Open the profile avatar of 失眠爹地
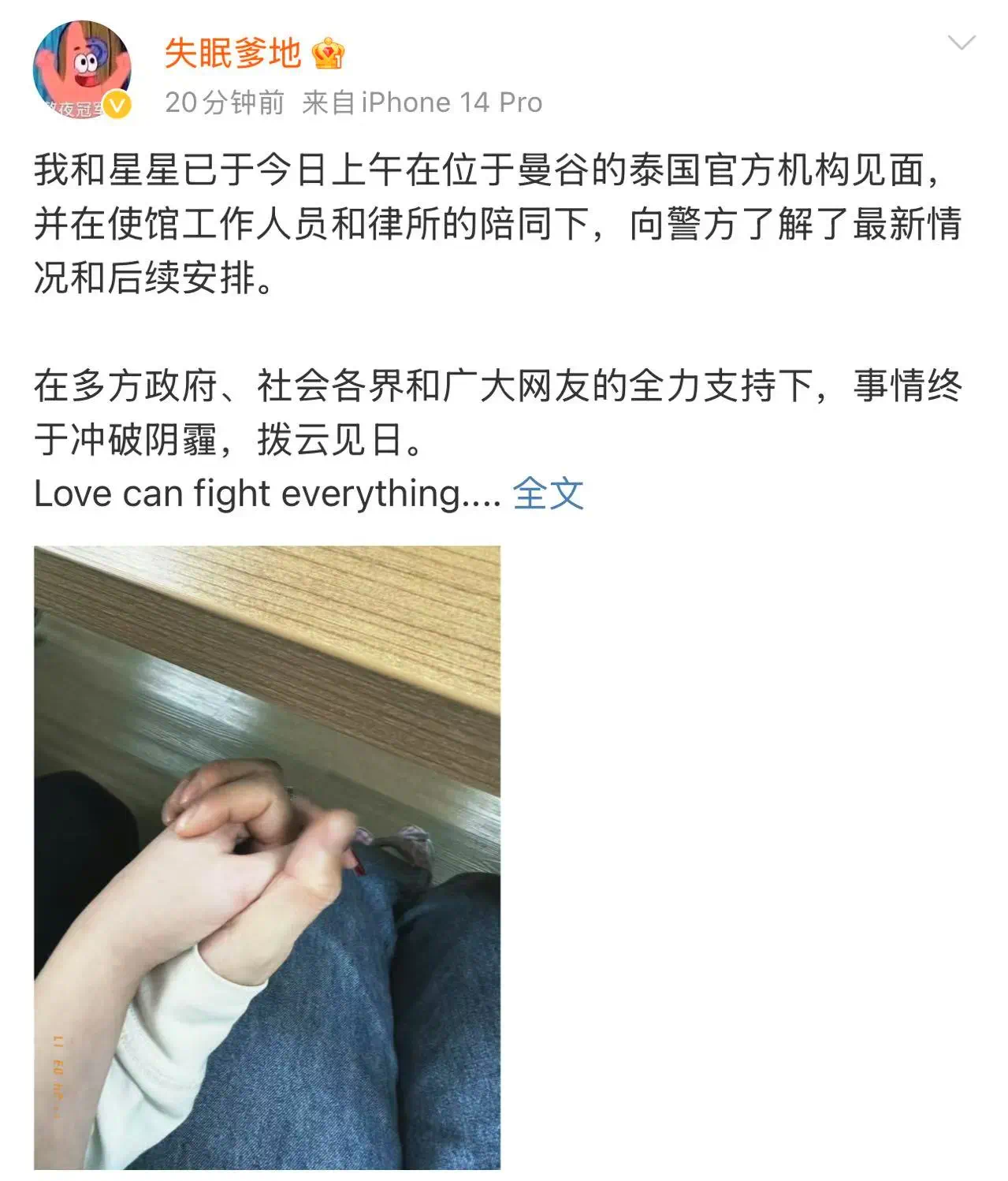1008x1181 pixels. [x=81, y=70]
